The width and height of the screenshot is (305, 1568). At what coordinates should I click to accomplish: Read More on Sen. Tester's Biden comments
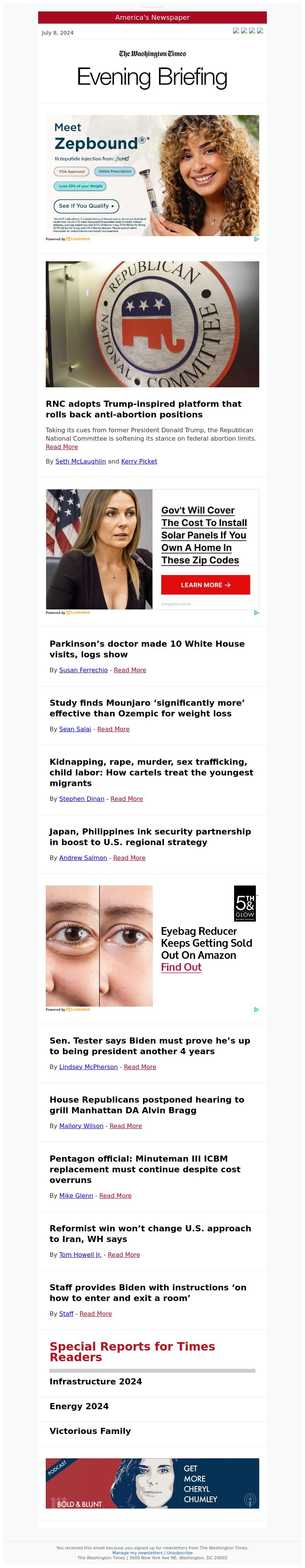pos(140,1067)
